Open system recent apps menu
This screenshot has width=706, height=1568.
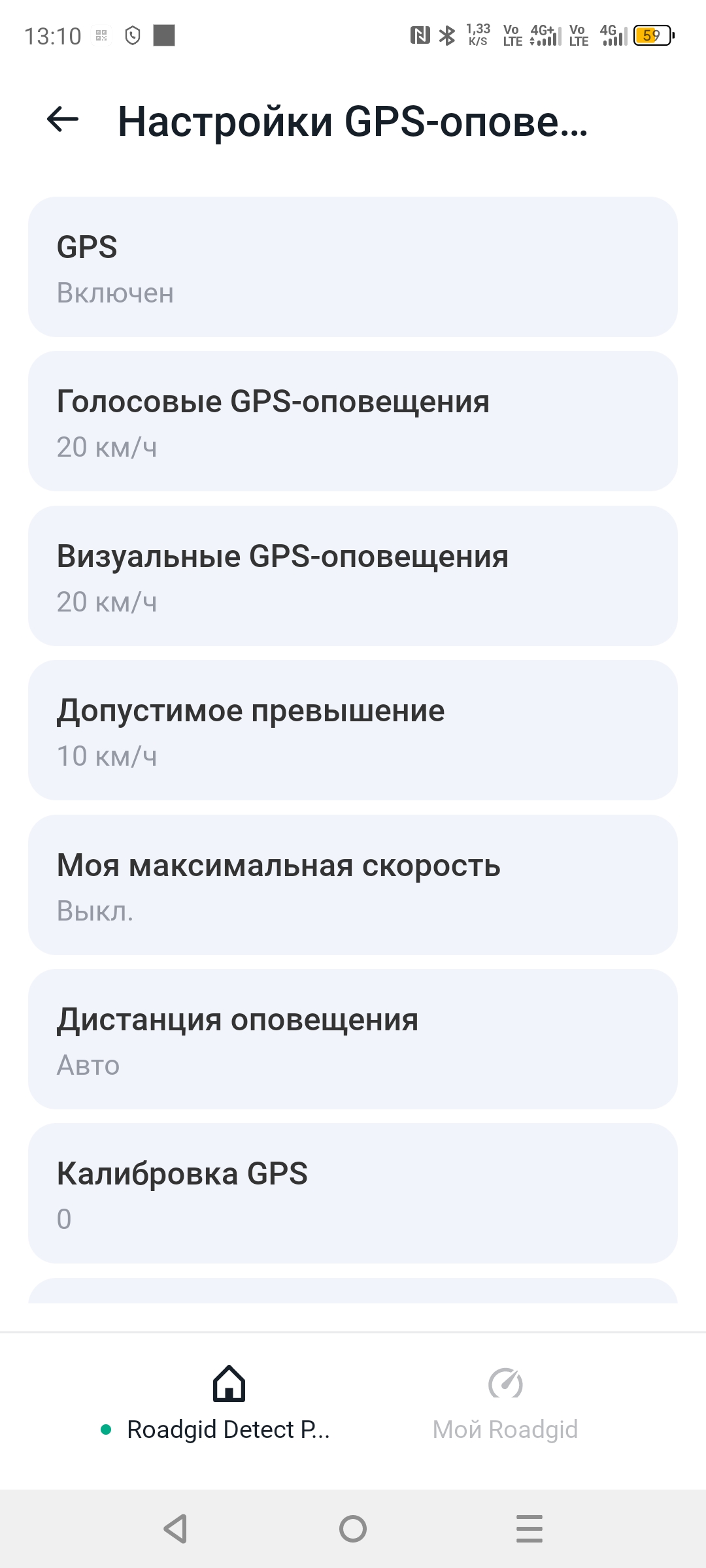coord(529,1529)
